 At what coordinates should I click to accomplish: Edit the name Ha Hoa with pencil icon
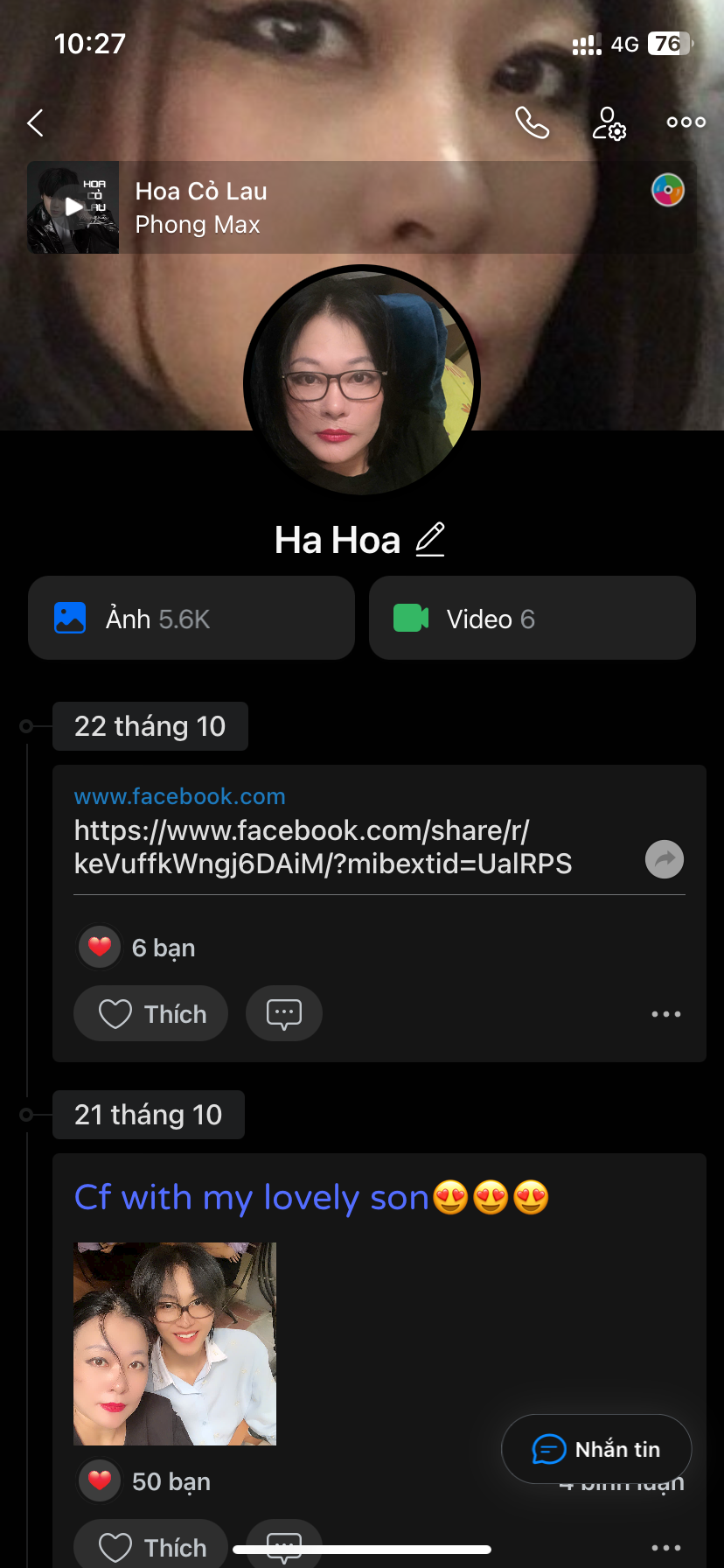point(430,539)
